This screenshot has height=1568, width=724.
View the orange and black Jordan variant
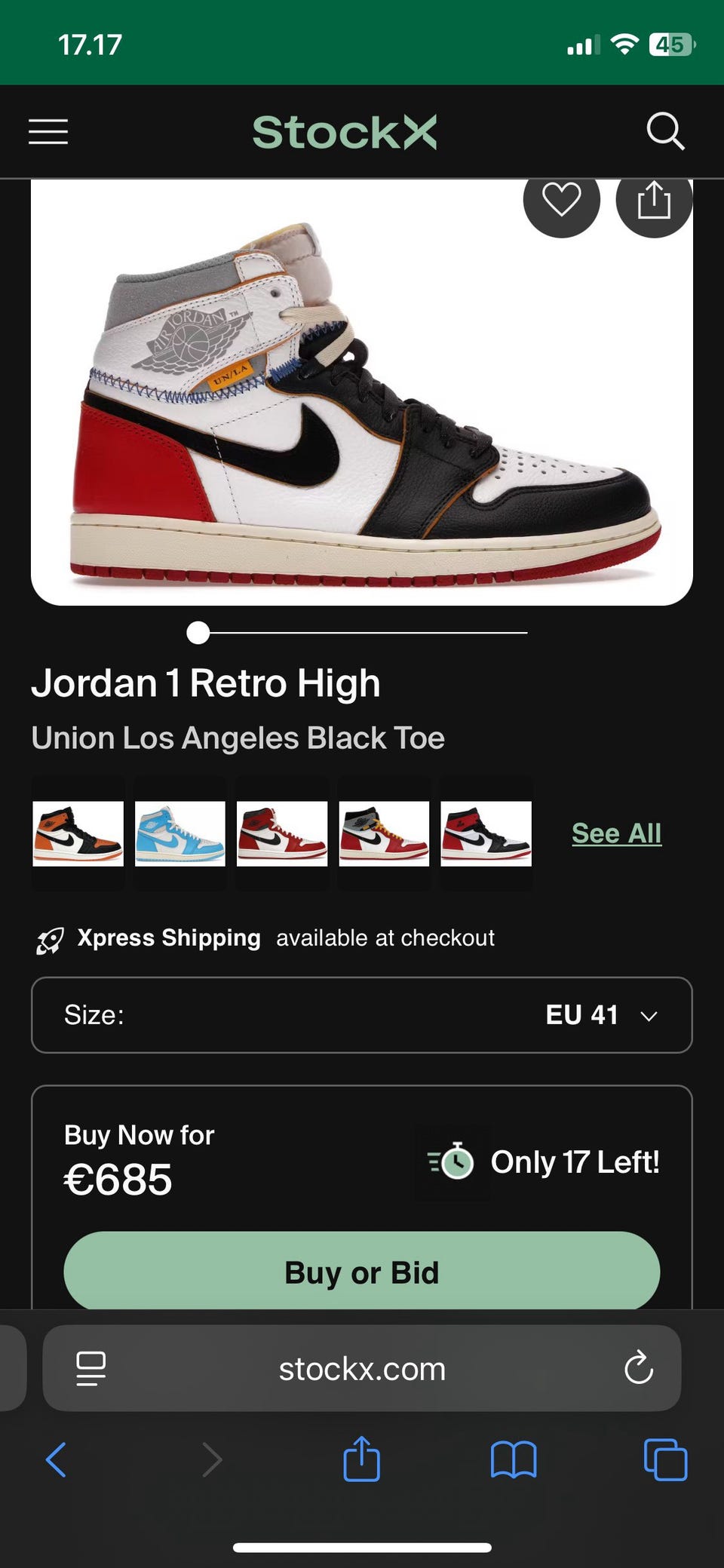(x=78, y=833)
